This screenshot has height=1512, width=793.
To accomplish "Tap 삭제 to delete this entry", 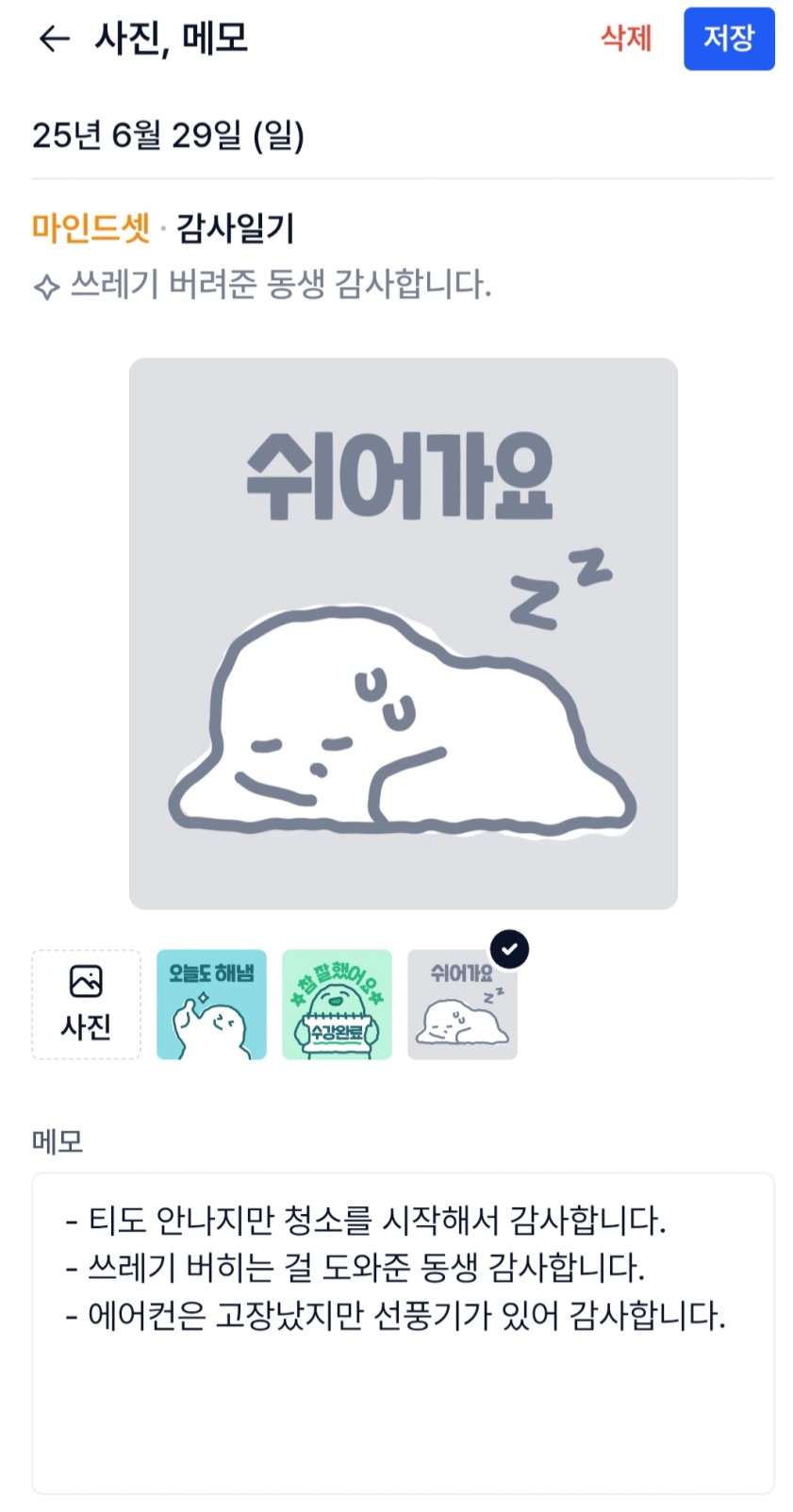I will point(626,39).
